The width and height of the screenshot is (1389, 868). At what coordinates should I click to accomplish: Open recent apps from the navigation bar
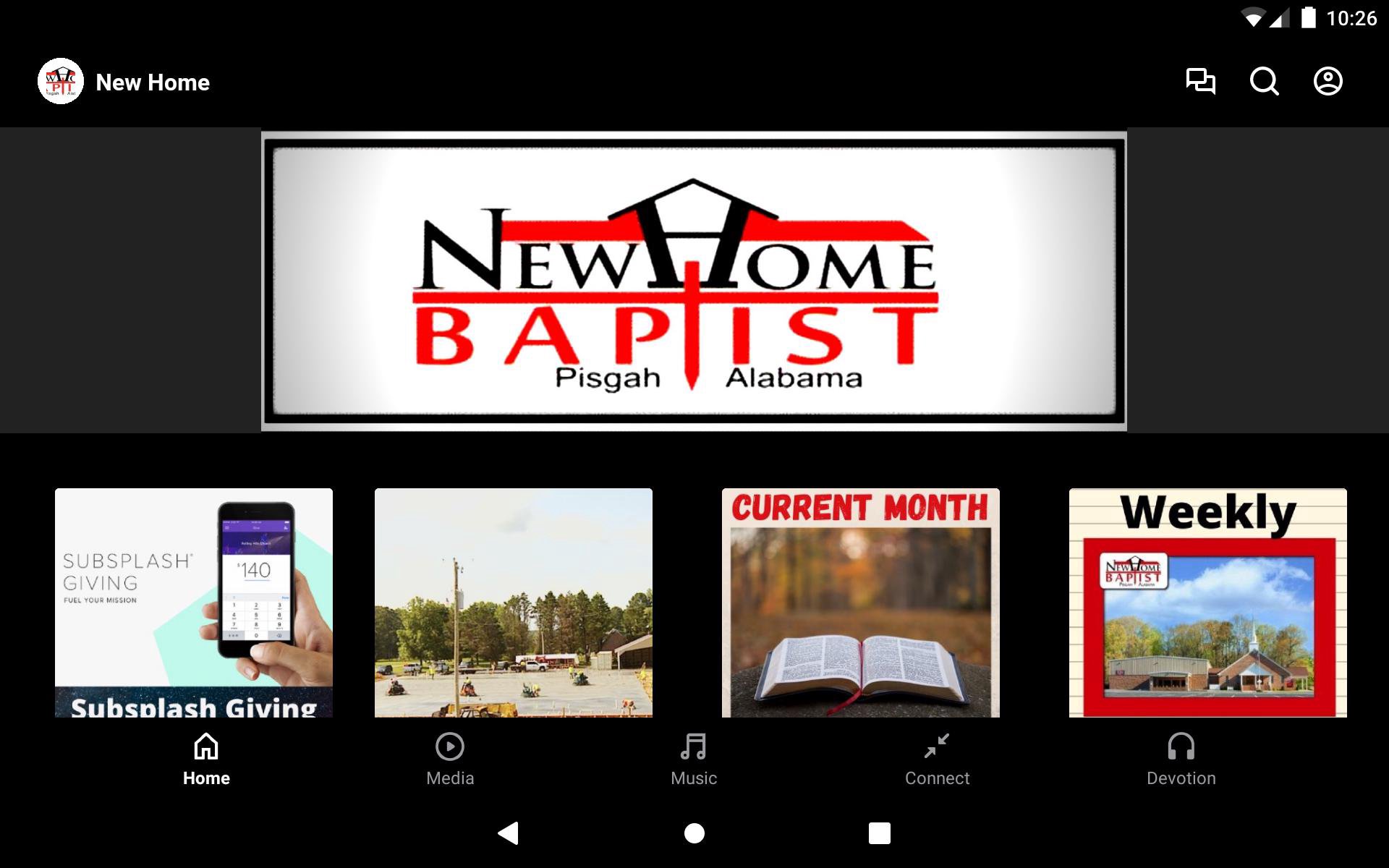point(879,833)
